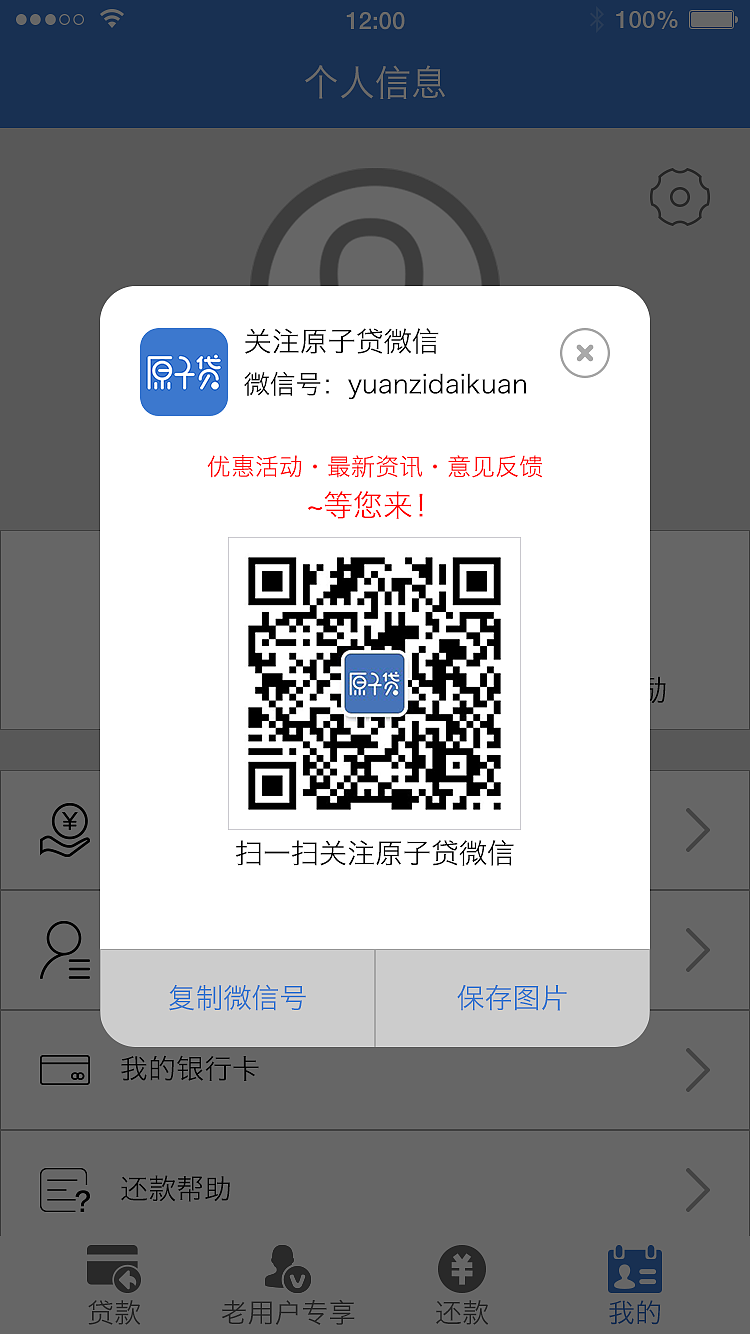Screen dimensions: 750x1334
Task: Click the 我的 contact card icon
Action: pyautogui.click(x=634, y=1268)
